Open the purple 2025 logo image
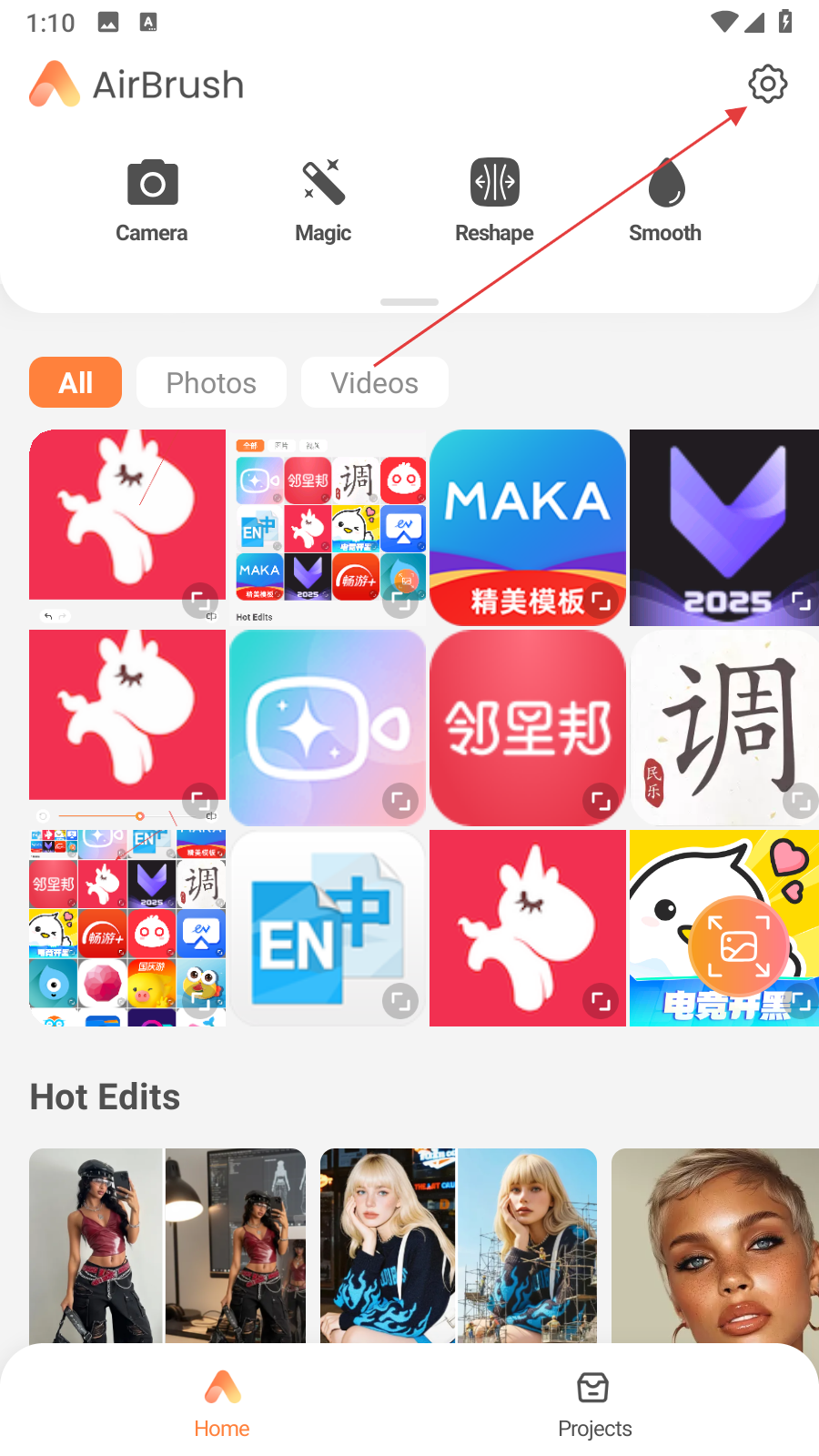 [724, 527]
